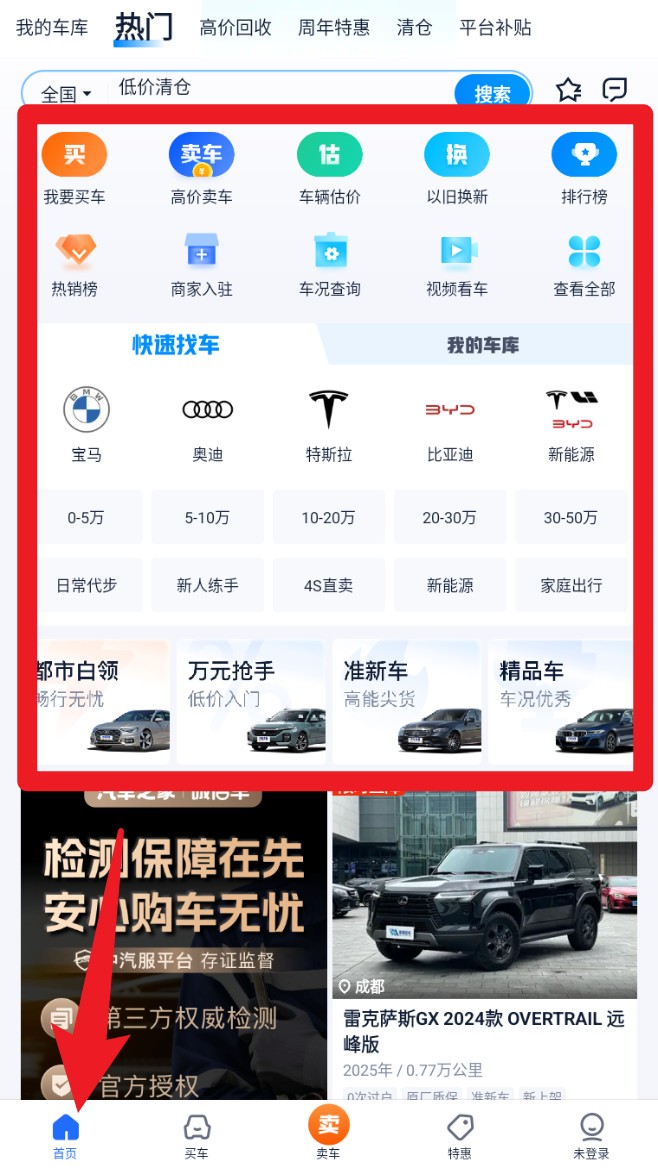This screenshot has height=1168, width=658.
Task: Switch to 我的车库 segment
Action: (x=483, y=345)
